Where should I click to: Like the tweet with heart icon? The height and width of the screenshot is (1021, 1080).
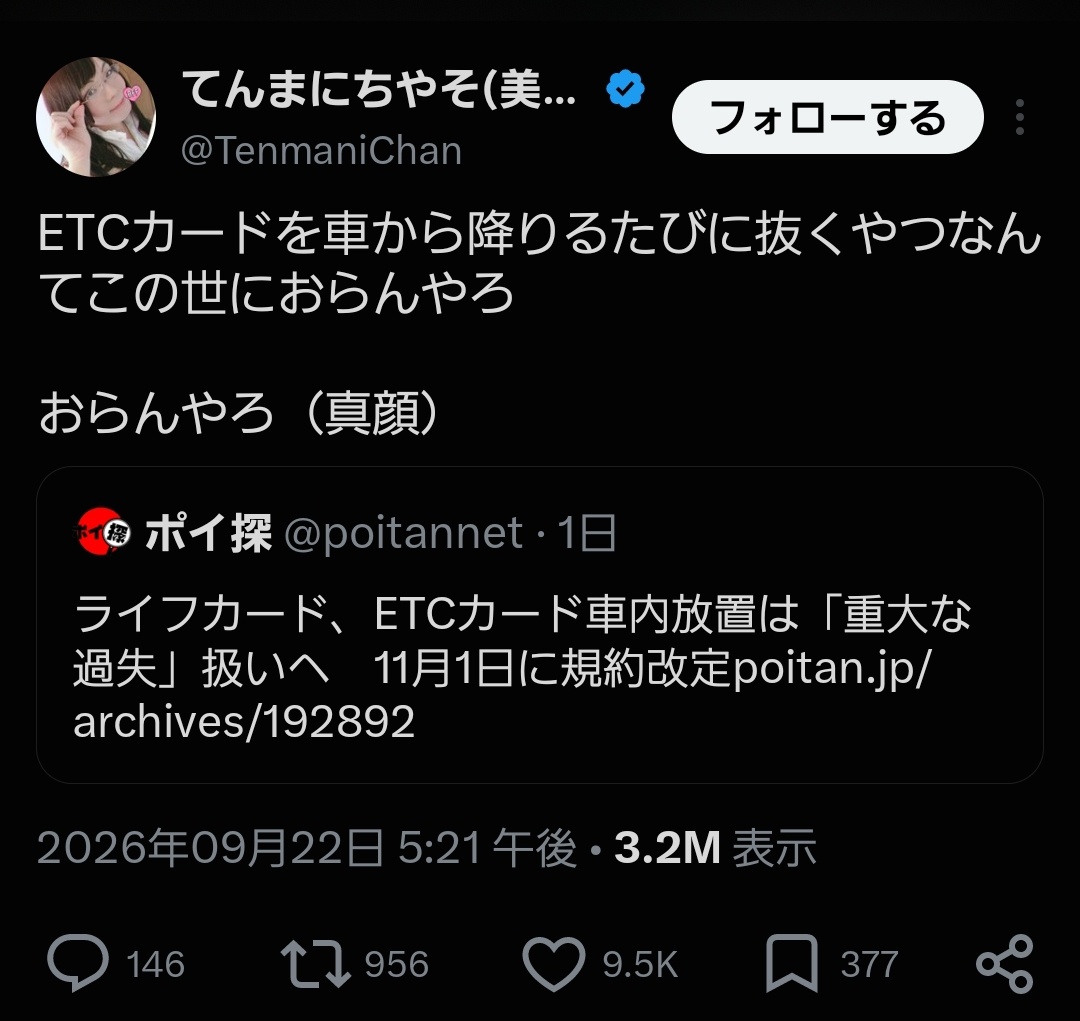pyautogui.click(x=554, y=963)
